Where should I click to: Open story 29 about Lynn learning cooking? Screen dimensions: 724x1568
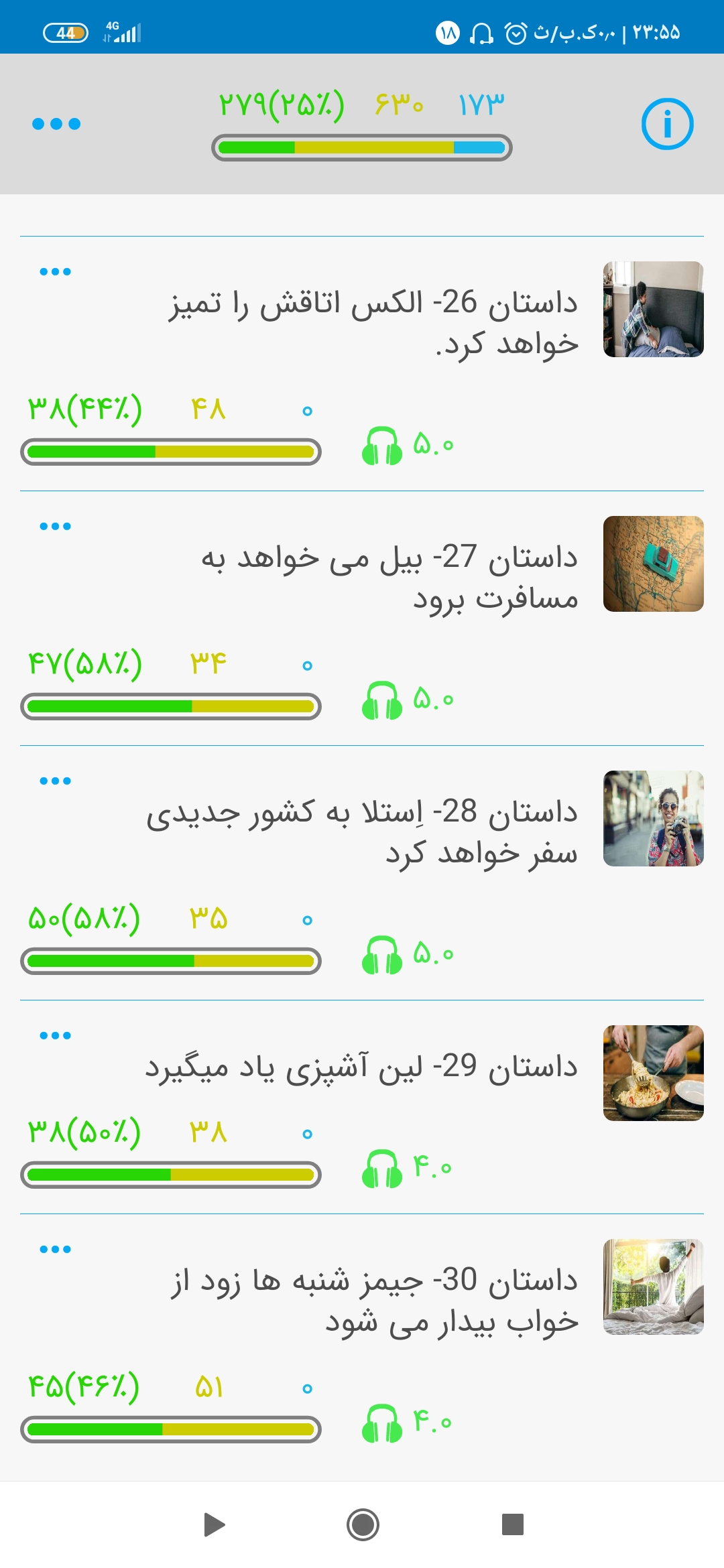click(x=362, y=1067)
